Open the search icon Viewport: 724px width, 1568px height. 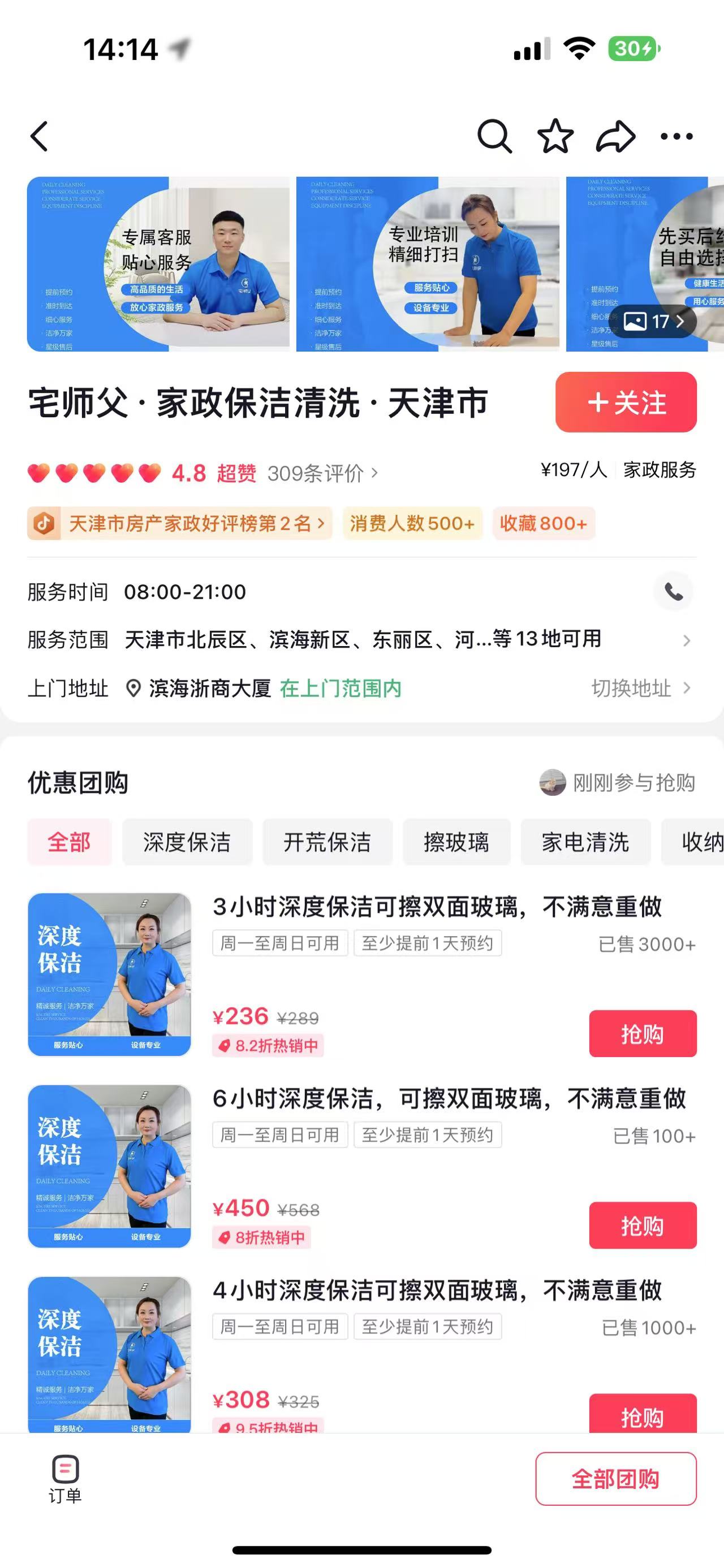(x=494, y=136)
